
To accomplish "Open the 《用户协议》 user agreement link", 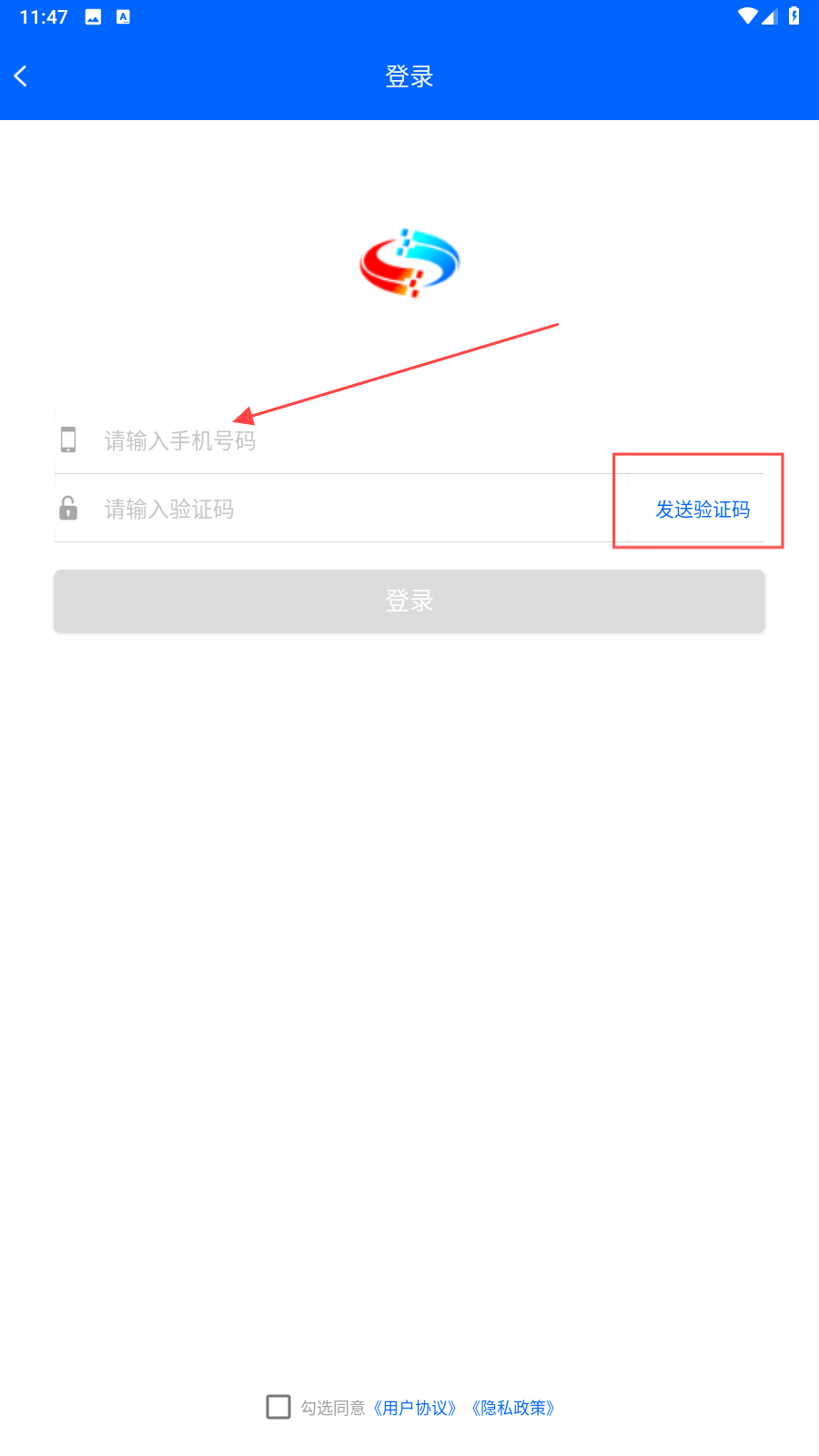I will (415, 1408).
